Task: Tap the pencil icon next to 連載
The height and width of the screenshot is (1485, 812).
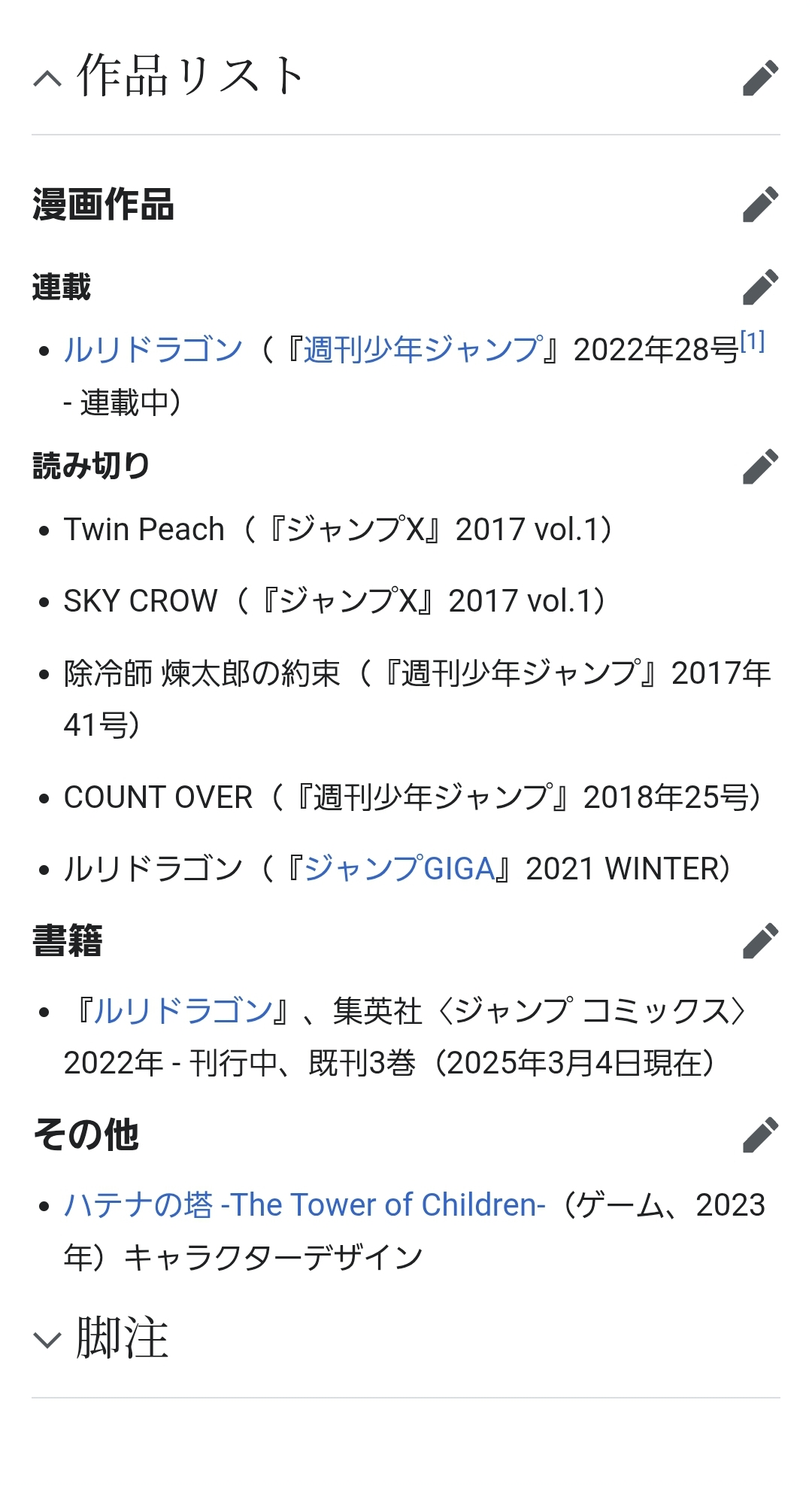Action: [x=760, y=287]
